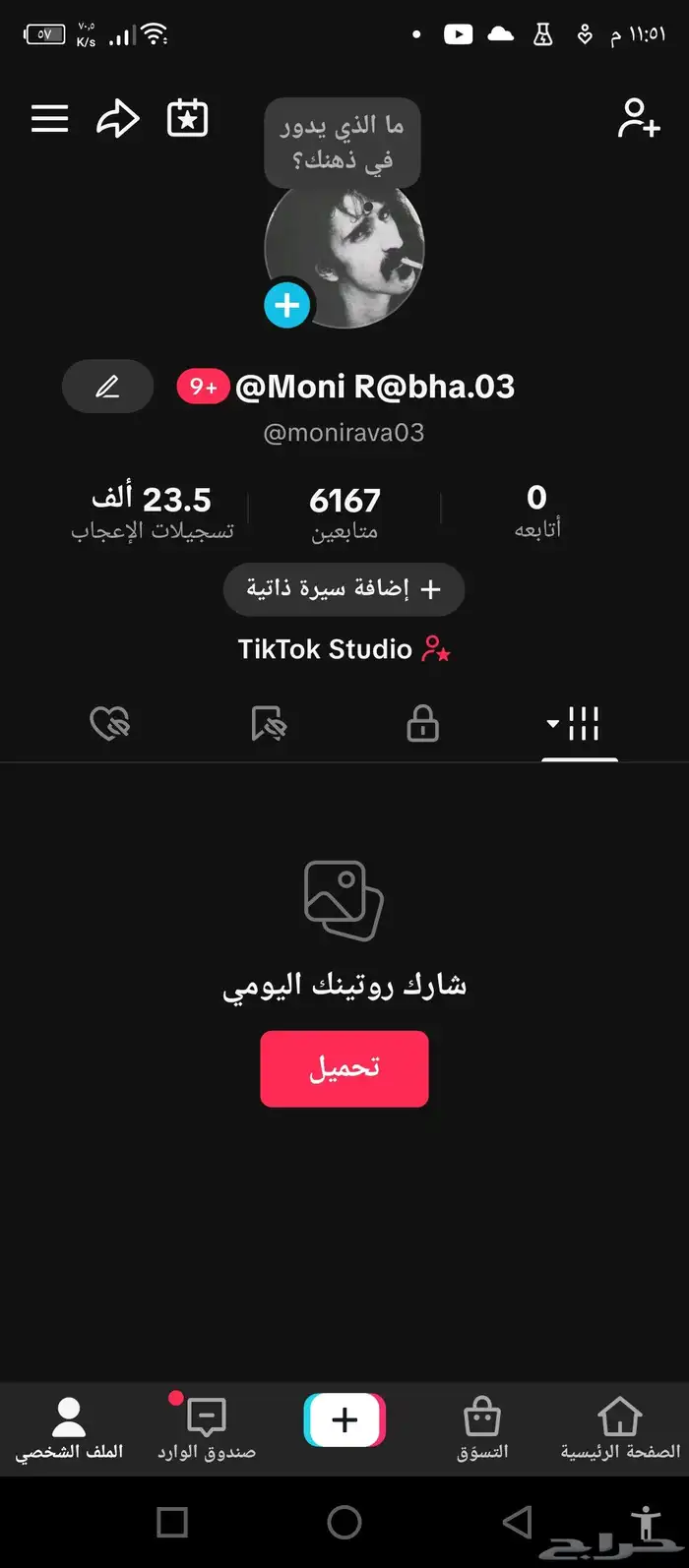Add a bio to the profile
The height and width of the screenshot is (1568, 689).
(x=344, y=589)
